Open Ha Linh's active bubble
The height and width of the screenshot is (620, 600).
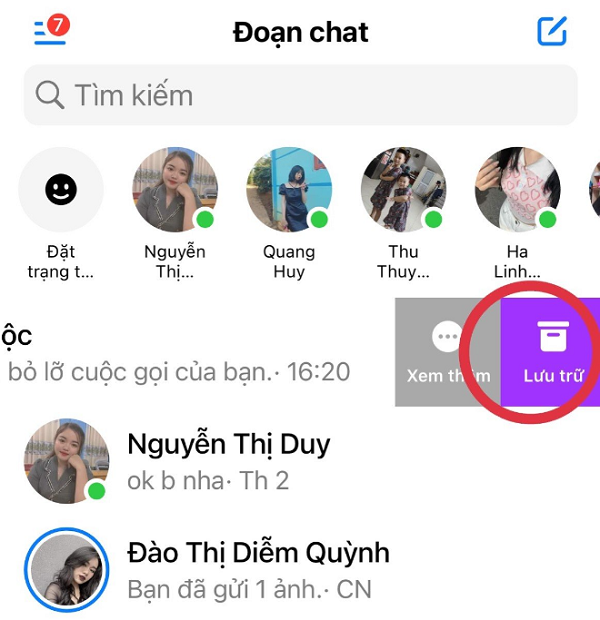coord(517,190)
